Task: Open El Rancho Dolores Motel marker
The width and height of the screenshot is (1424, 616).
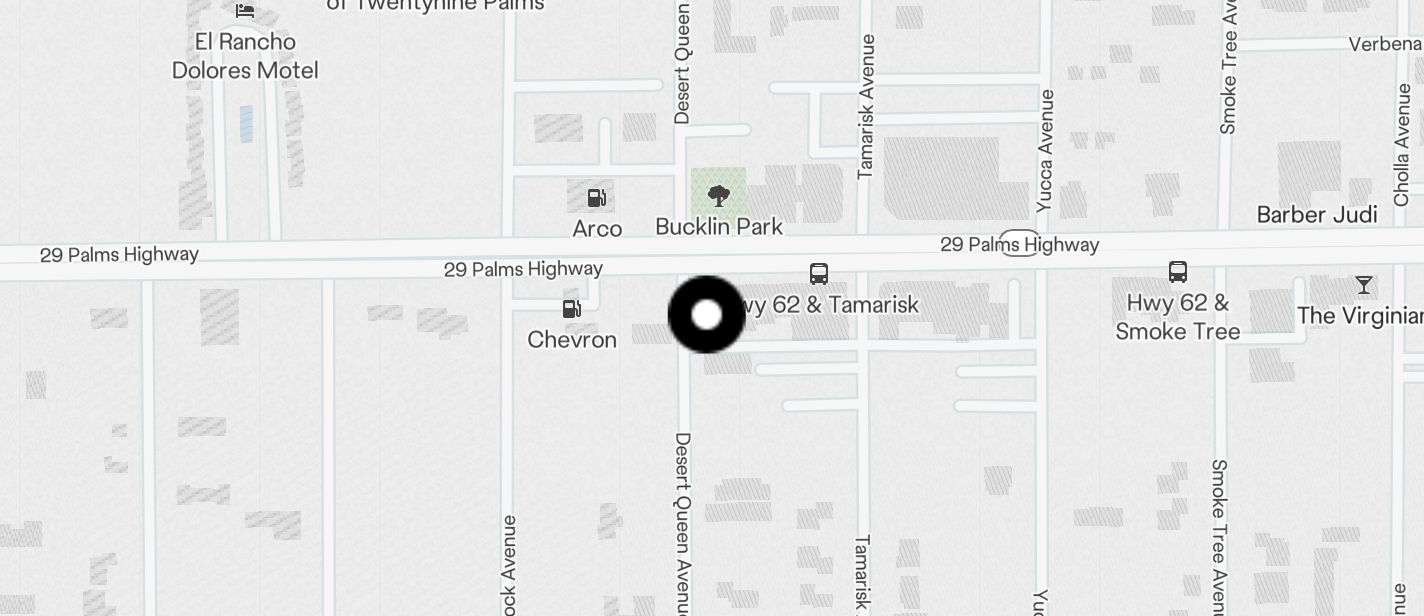Action: [245, 12]
